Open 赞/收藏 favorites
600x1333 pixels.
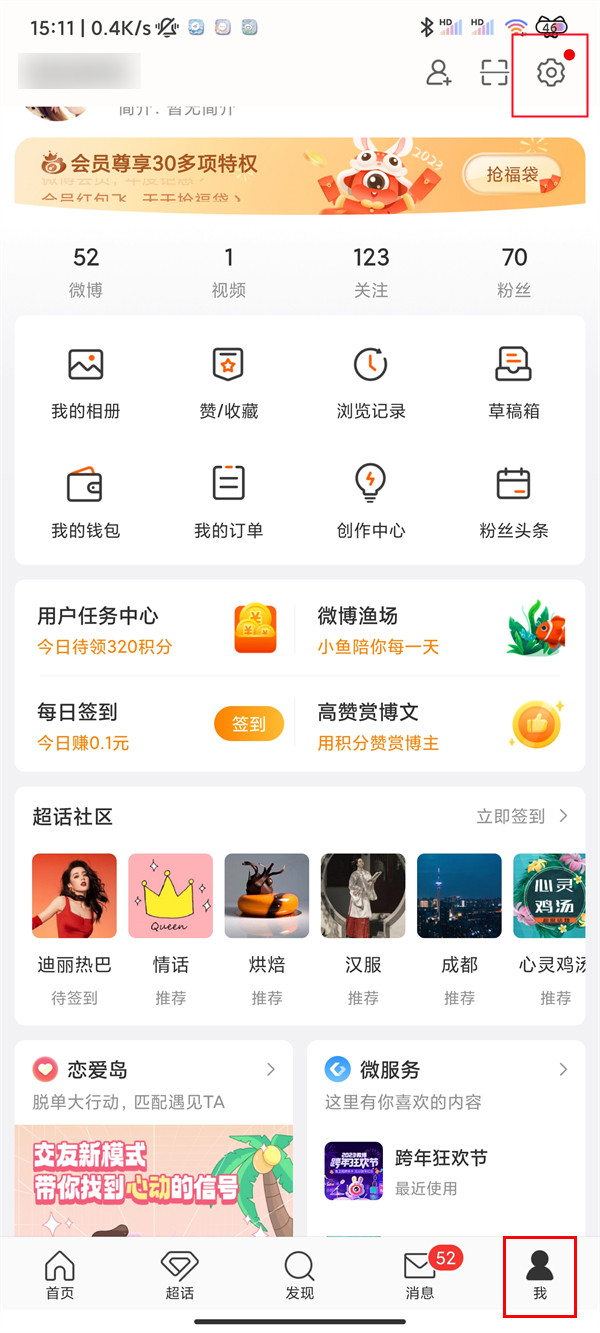[229, 382]
